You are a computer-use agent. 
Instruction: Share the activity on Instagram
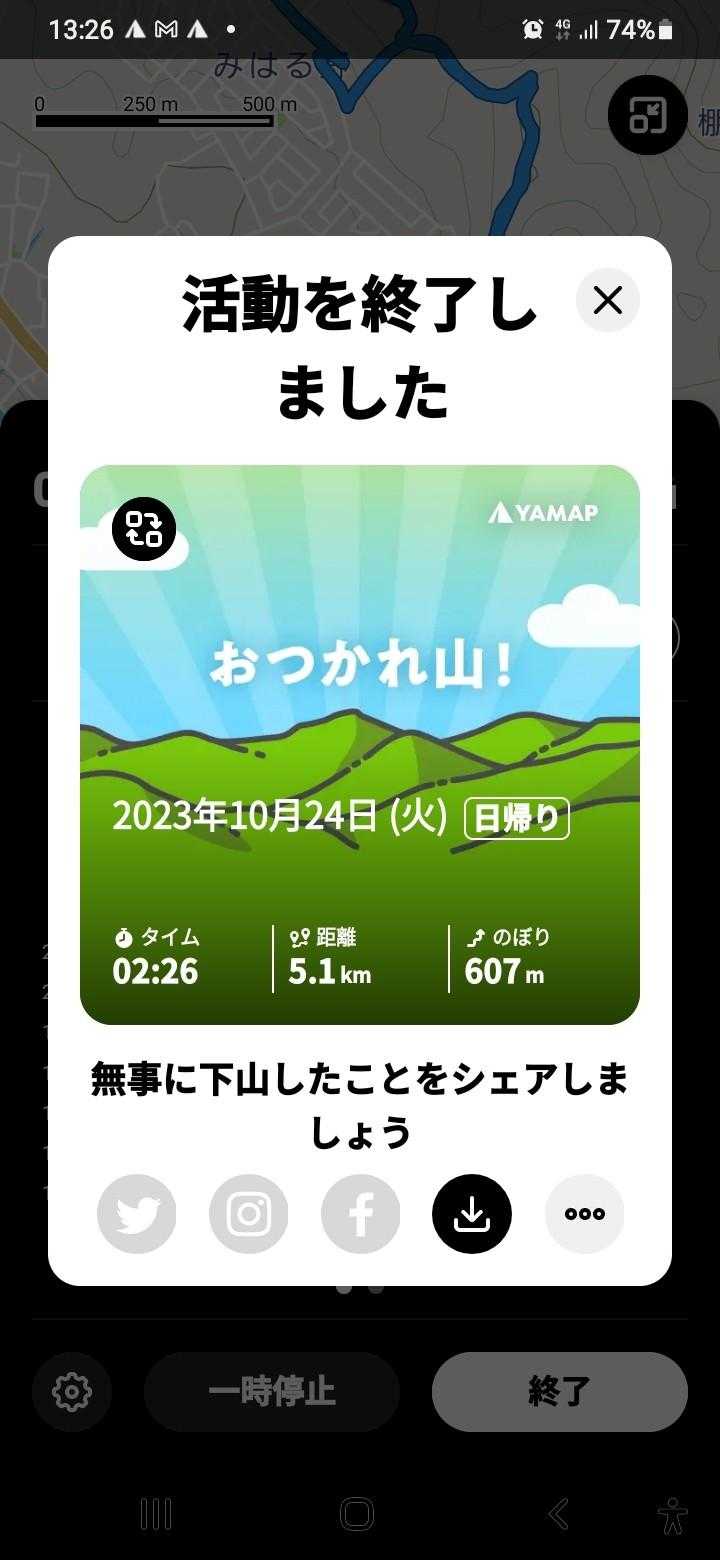pos(249,1214)
